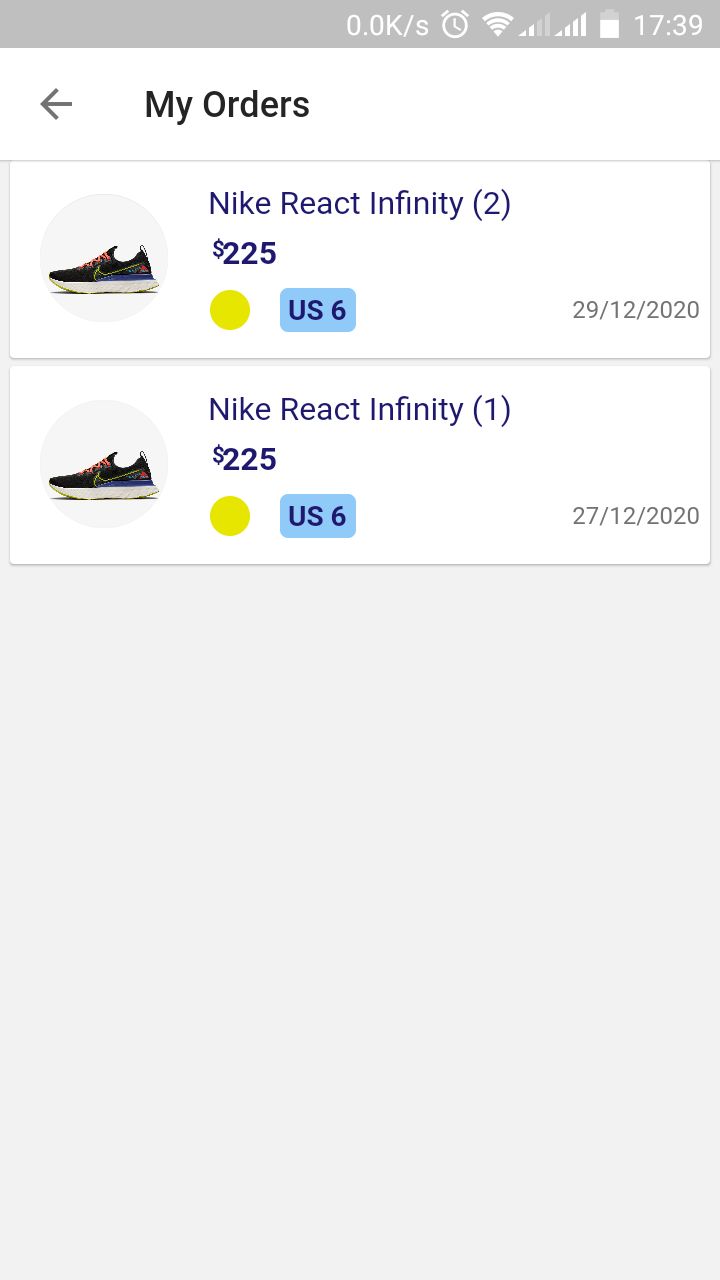Screen dimensions: 720x1280
Task: Go back from My Orders
Action: (x=56, y=104)
